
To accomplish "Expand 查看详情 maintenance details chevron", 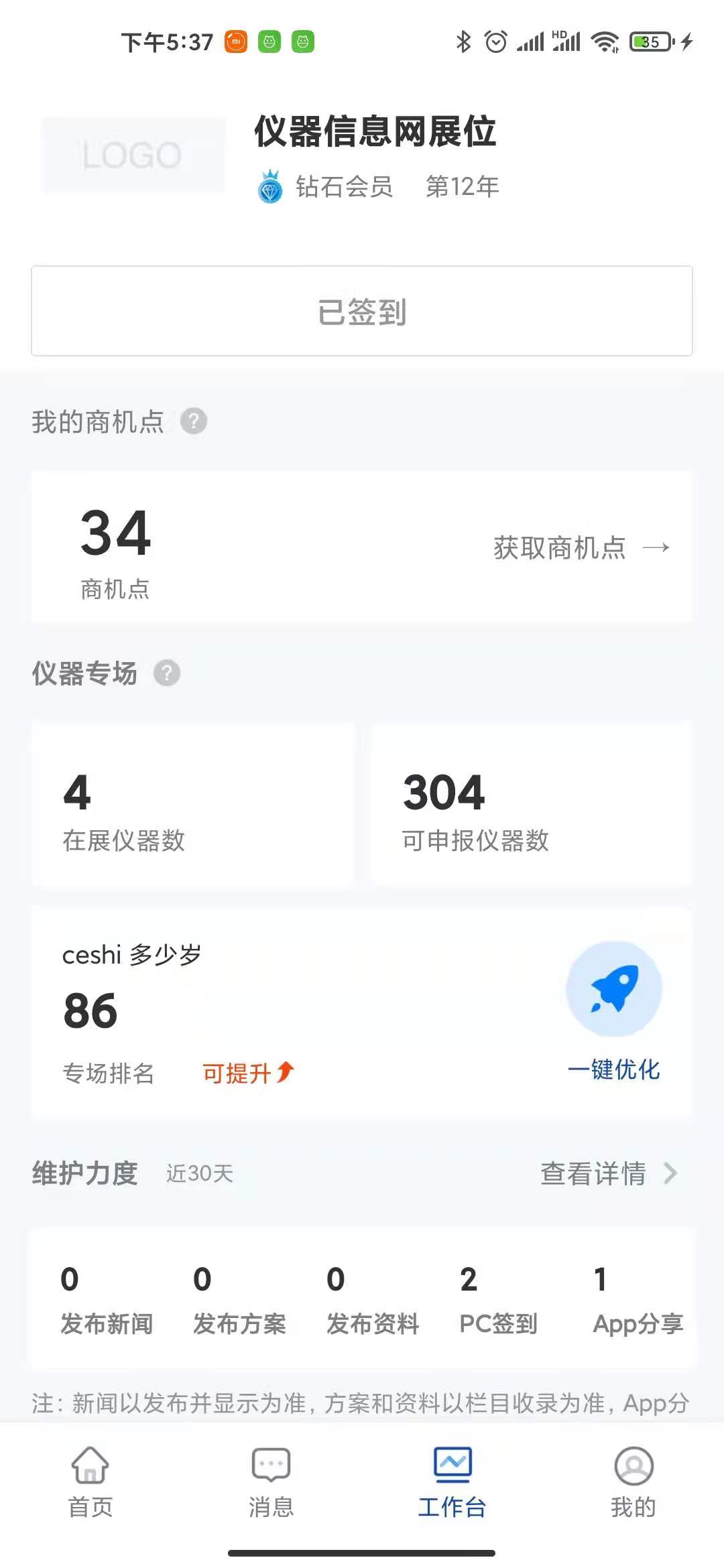I will [672, 1173].
